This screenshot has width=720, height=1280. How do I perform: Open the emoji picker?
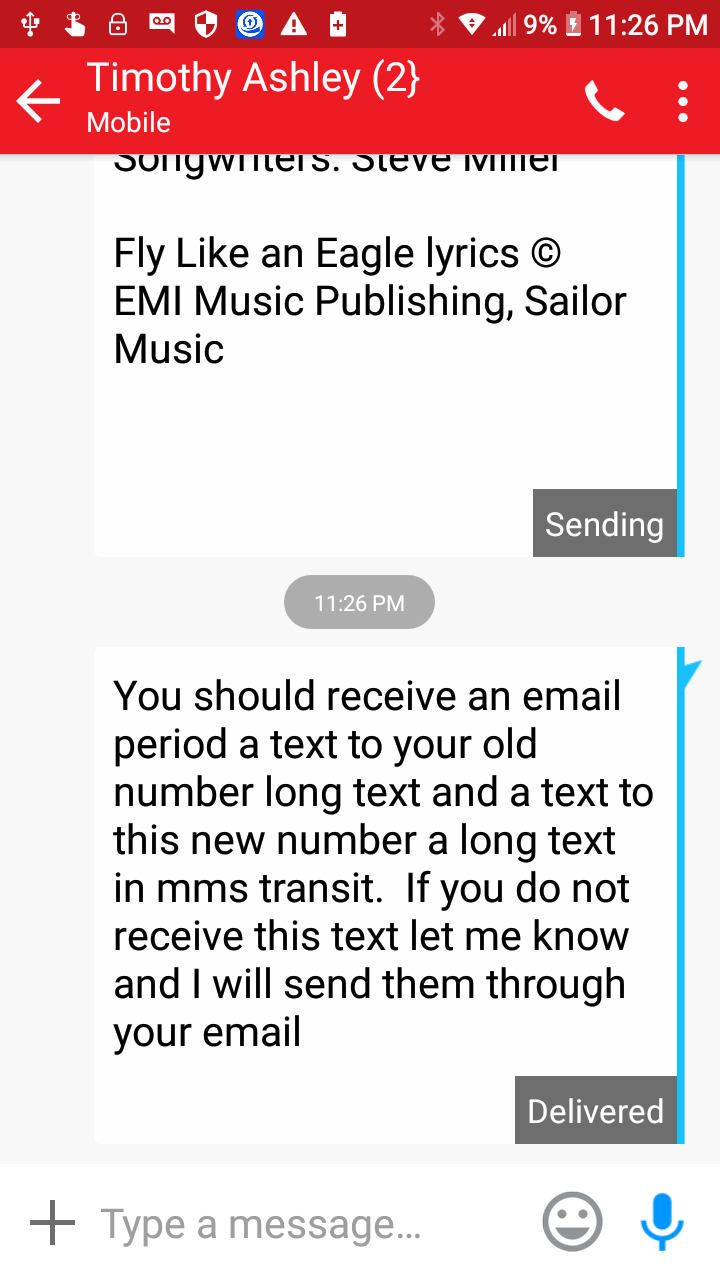(x=572, y=1222)
